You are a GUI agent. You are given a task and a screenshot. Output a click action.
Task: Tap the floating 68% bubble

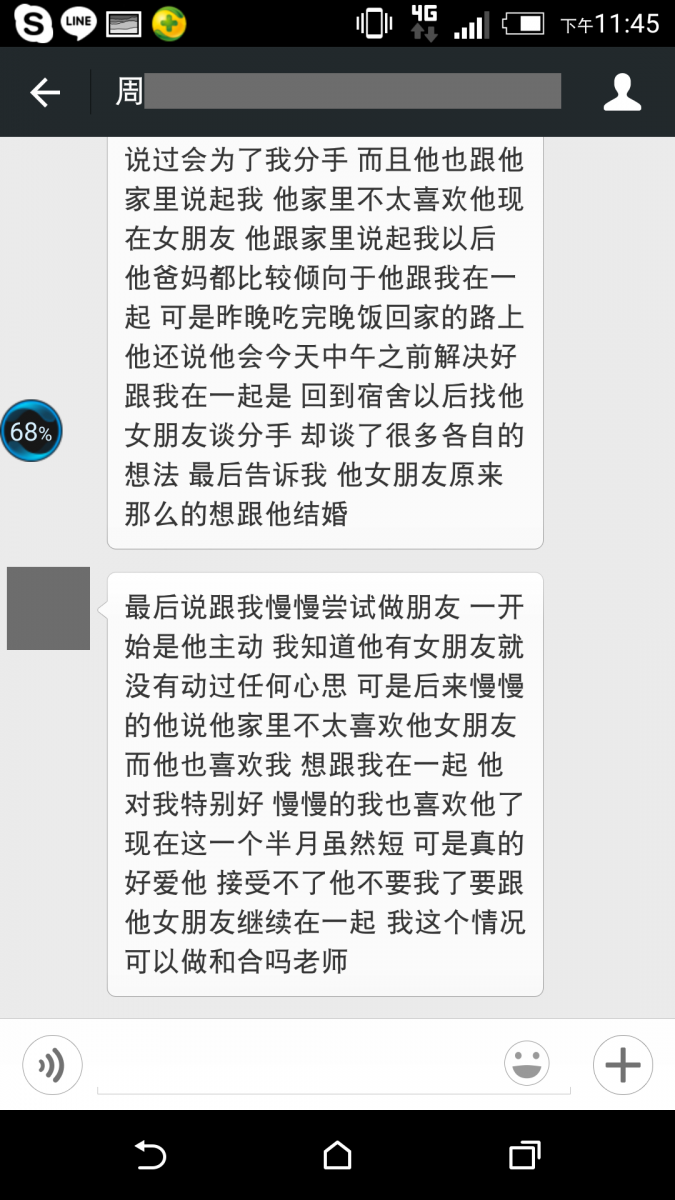31,431
